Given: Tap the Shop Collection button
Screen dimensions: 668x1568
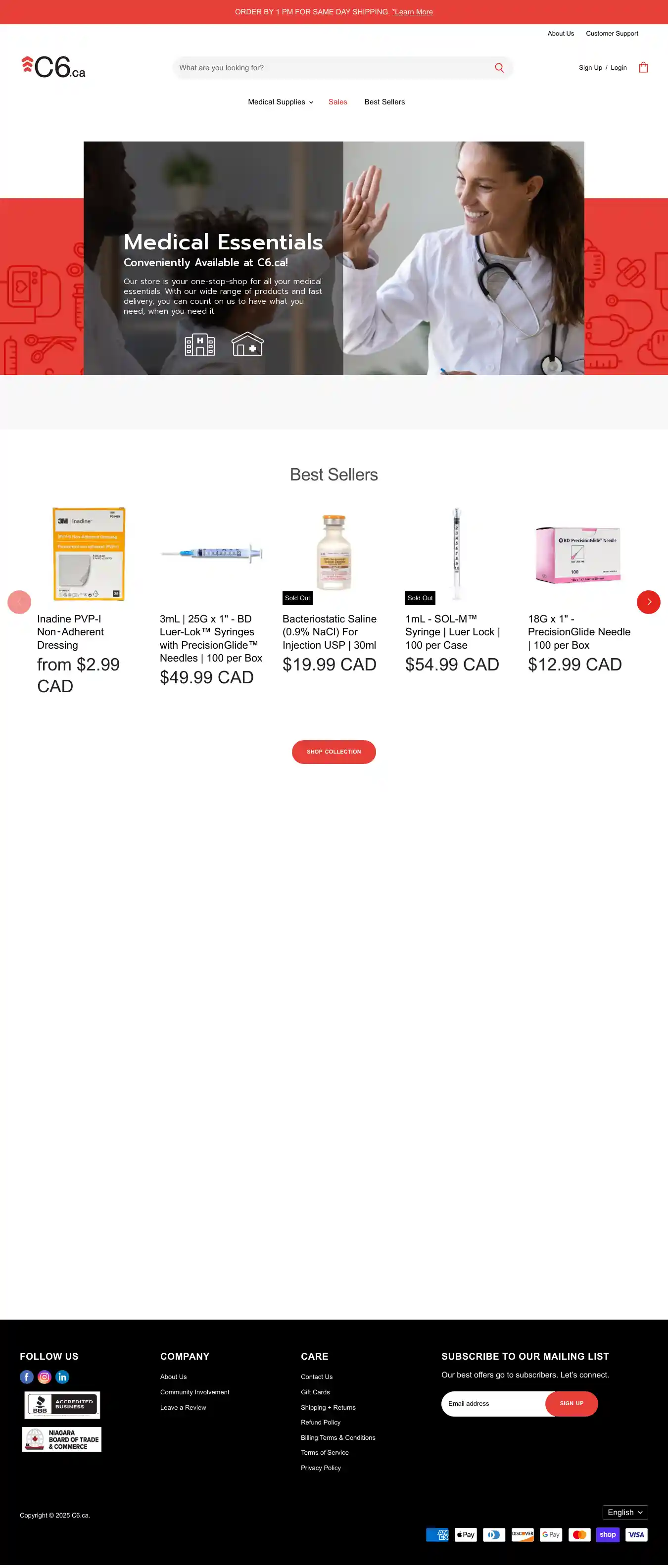Looking at the screenshot, I should pos(334,752).
